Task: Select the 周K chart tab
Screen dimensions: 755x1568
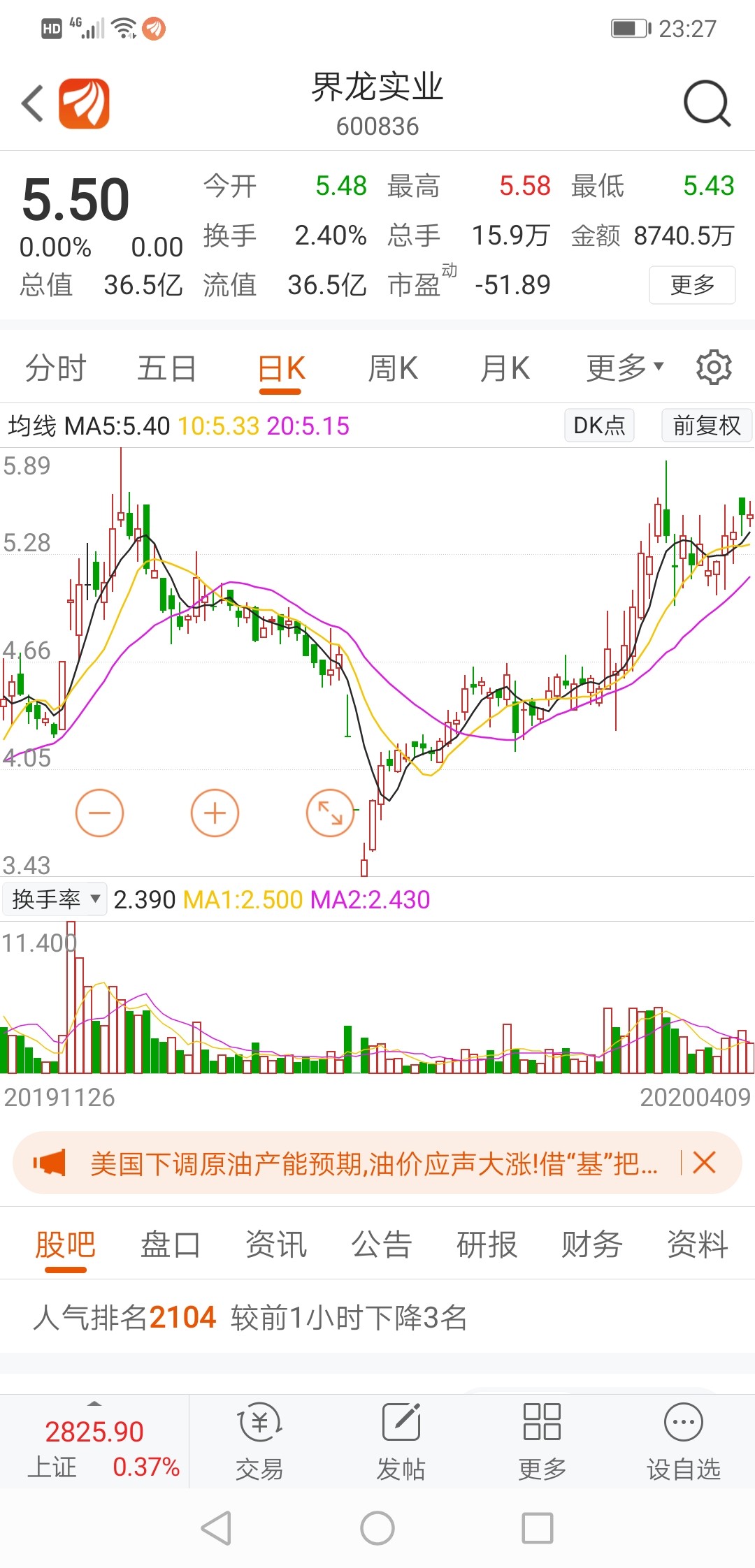Action: tap(393, 368)
